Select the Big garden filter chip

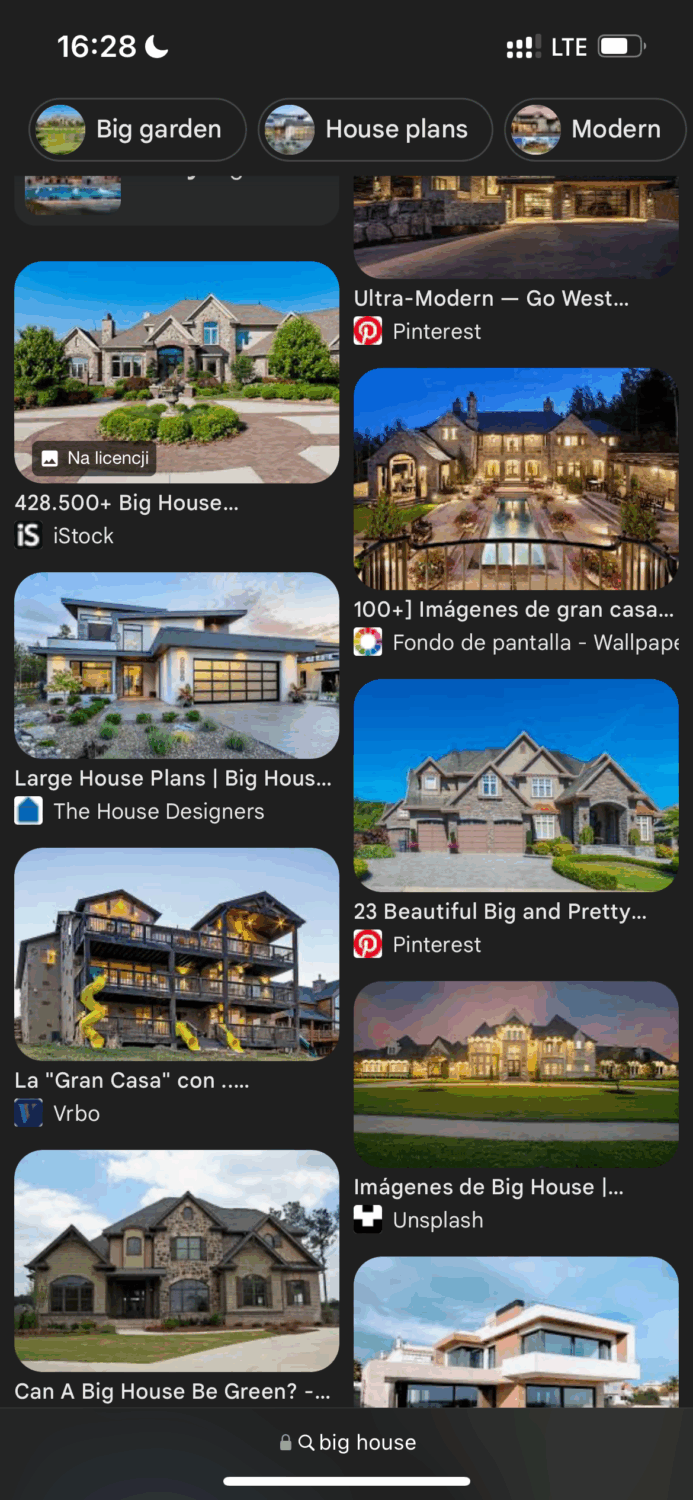[137, 129]
